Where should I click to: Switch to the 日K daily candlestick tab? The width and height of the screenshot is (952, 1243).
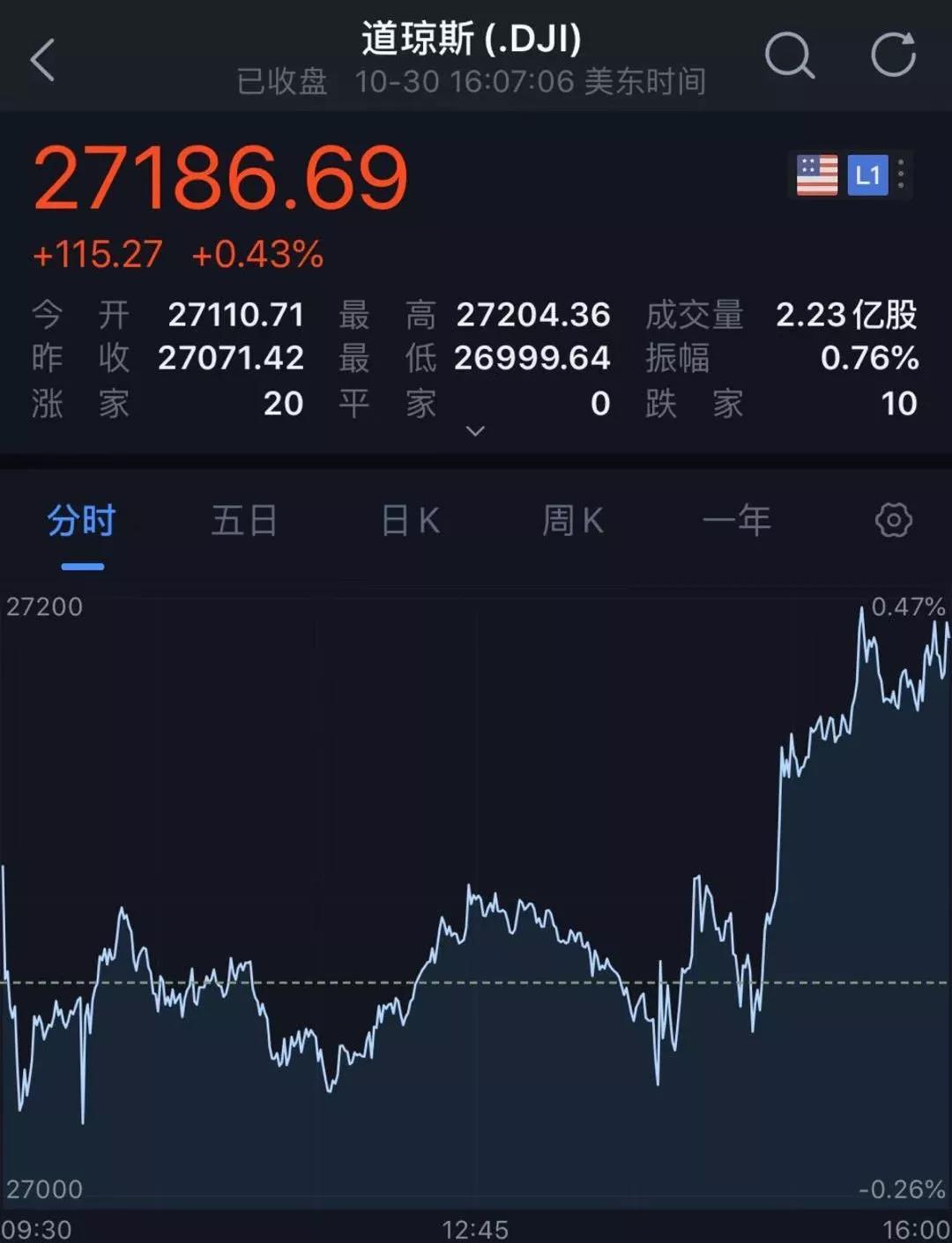click(410, 521)
